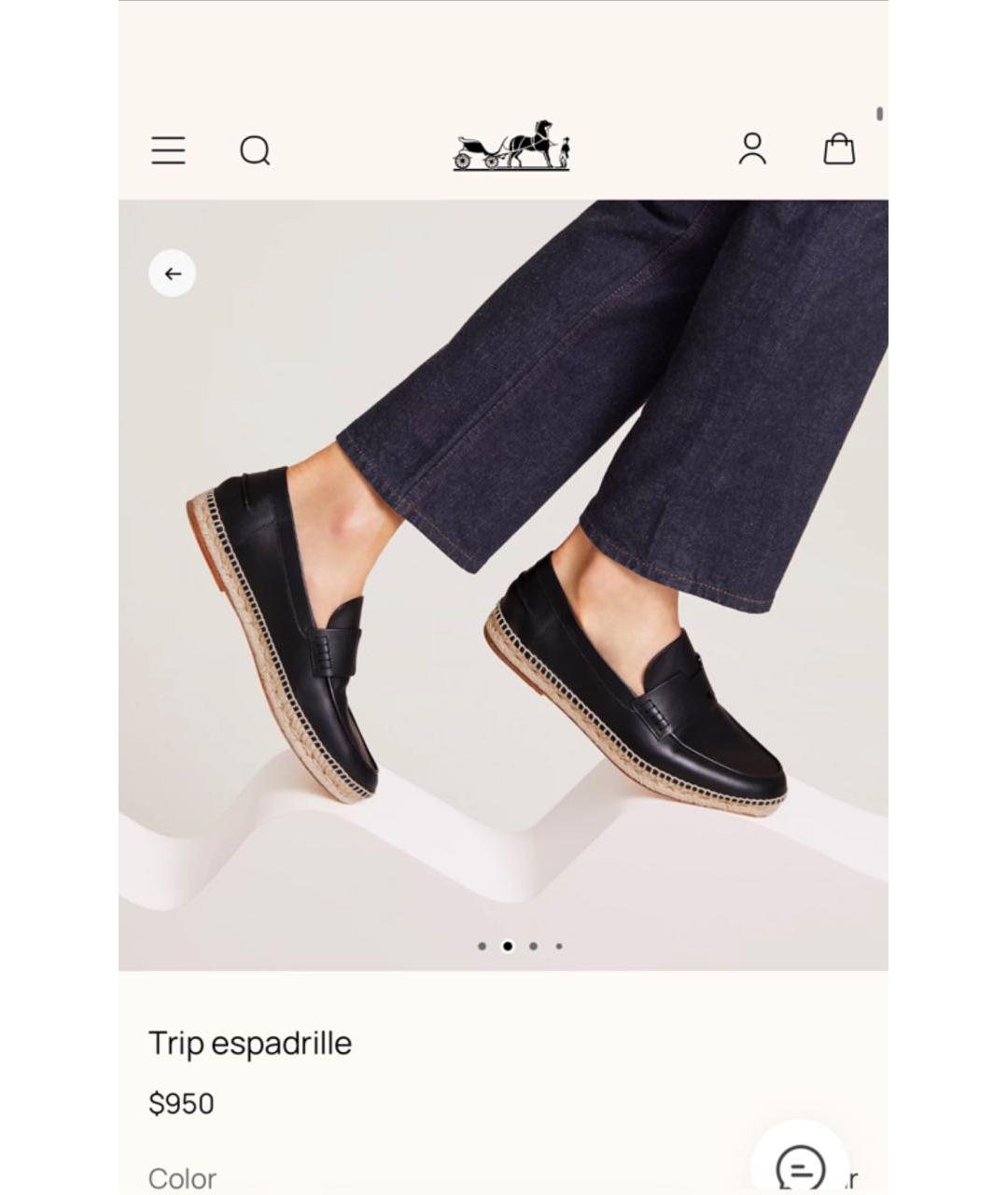1008x1195 pixels.
Task: Open the shopping bag
Action: (x=838, y=149)
